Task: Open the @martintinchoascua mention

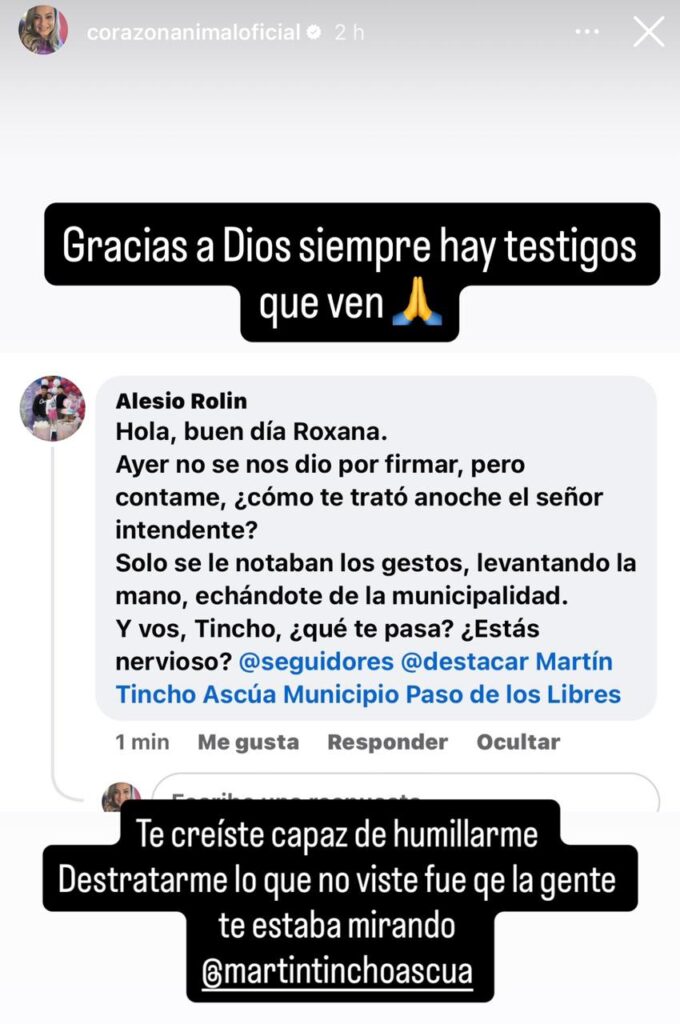Action: tap(337, 971)
